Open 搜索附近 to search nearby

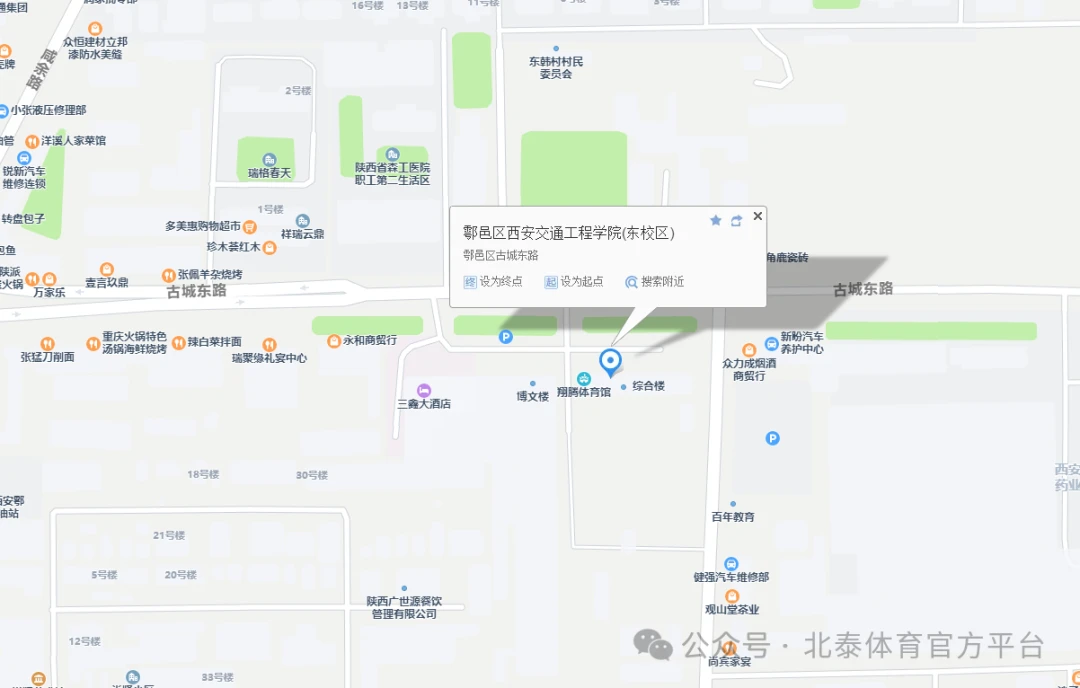[655, 282]
